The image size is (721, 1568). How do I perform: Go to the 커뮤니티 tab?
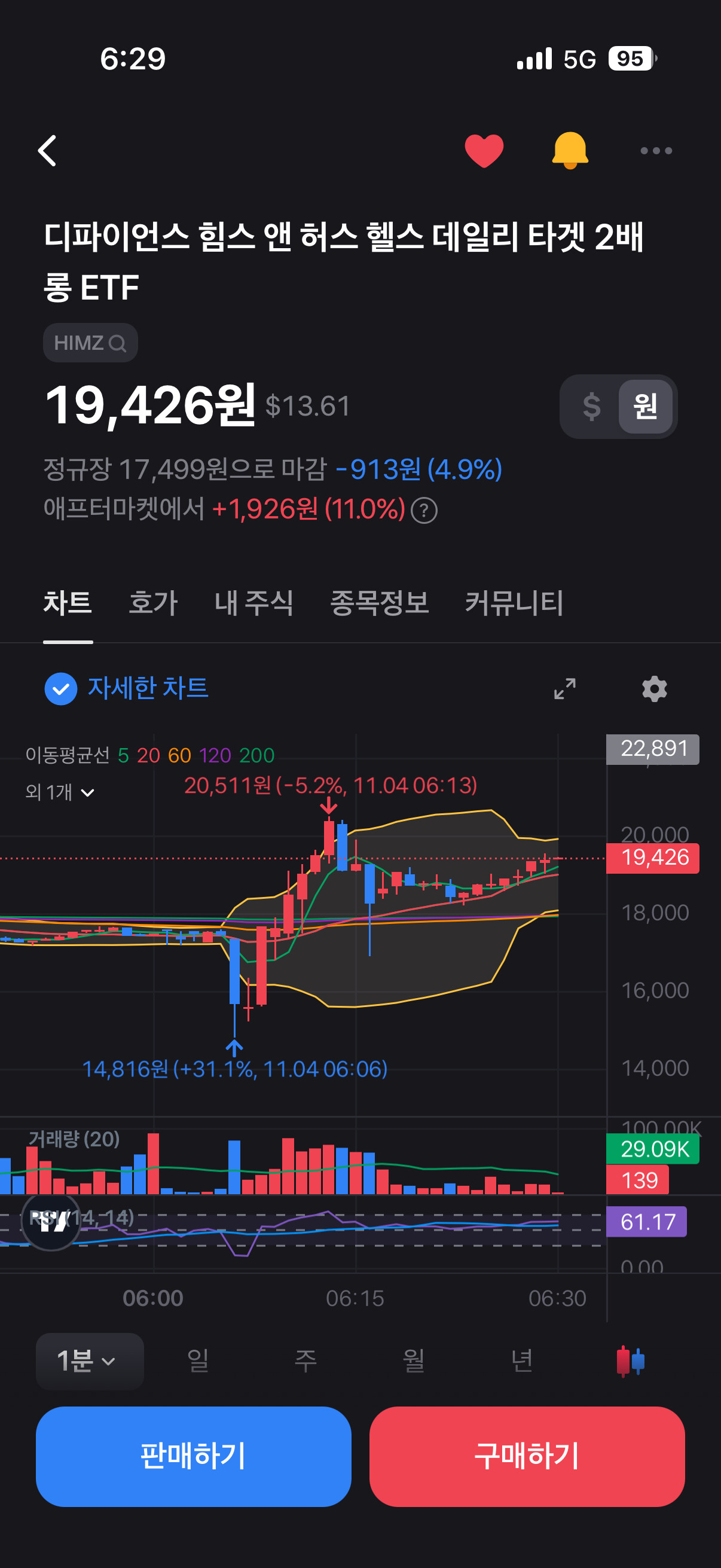[514, 603]
